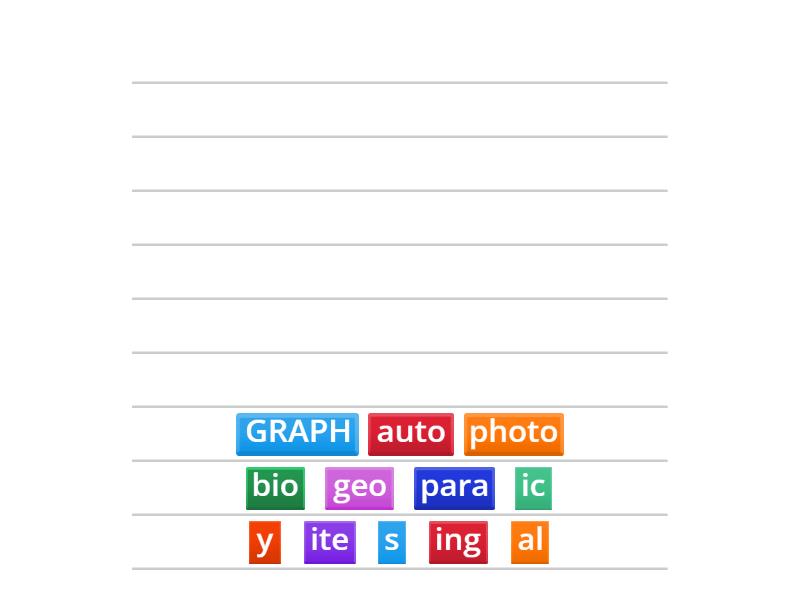Tap the red auto tile

[410, 433]
